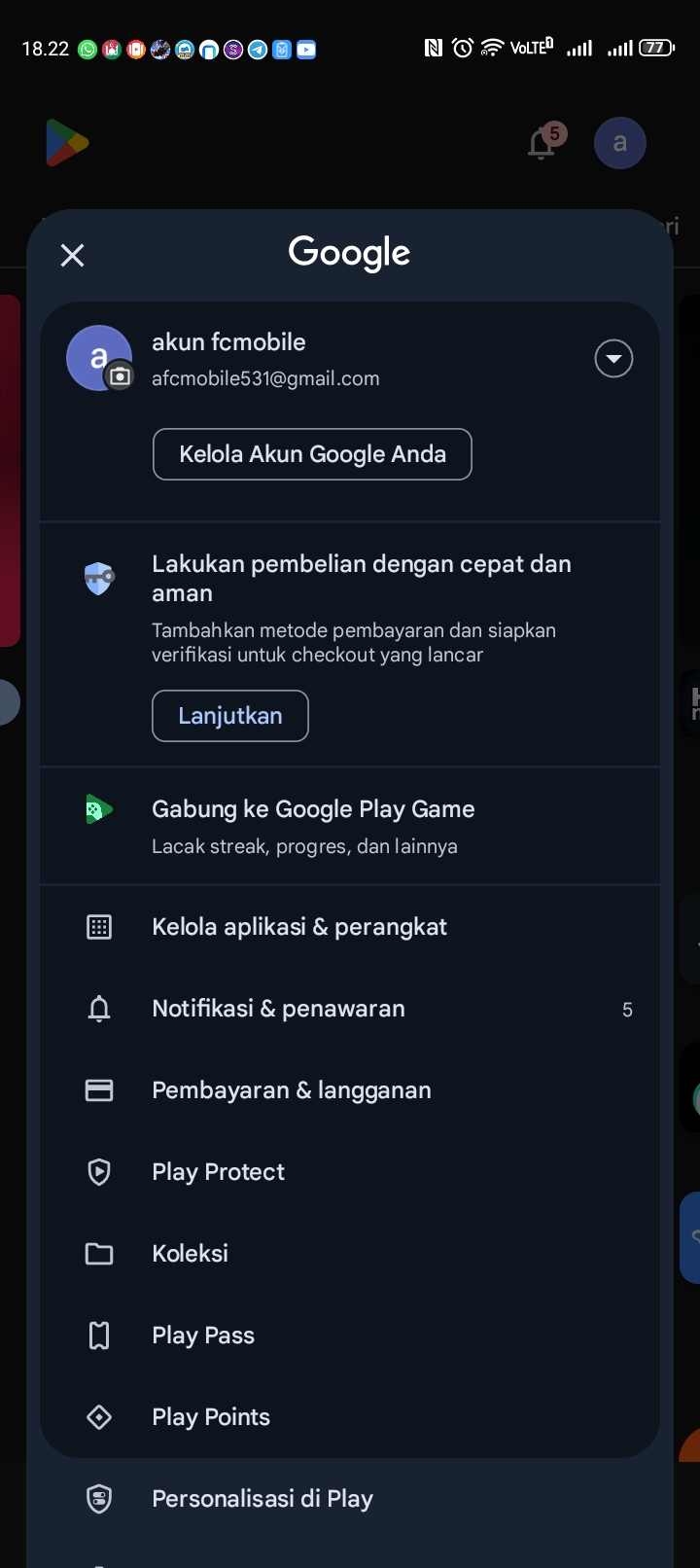Open Notifikasi & penawaran

(x=279, y=1009)
